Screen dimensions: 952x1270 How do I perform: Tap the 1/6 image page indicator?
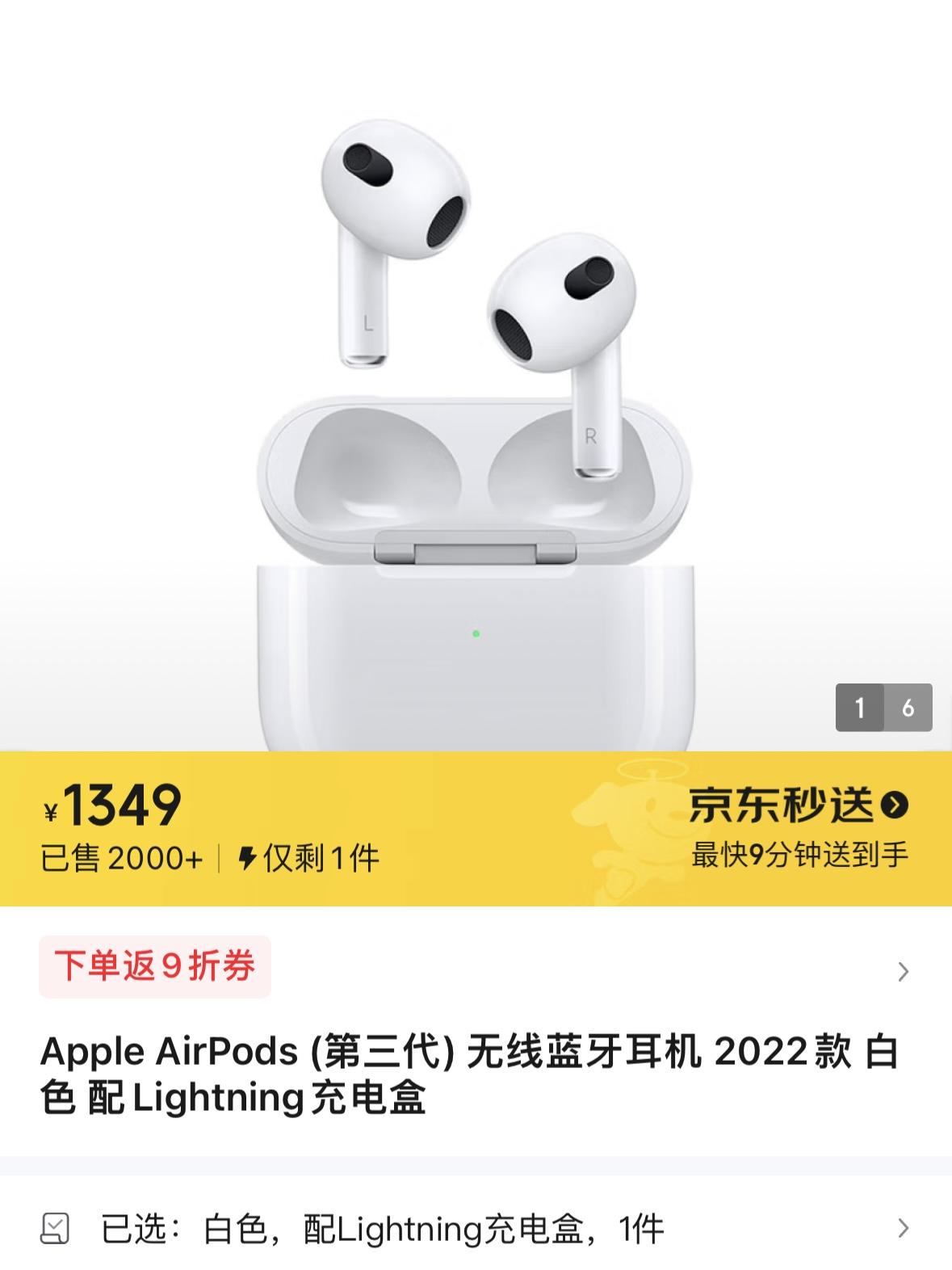883,708
